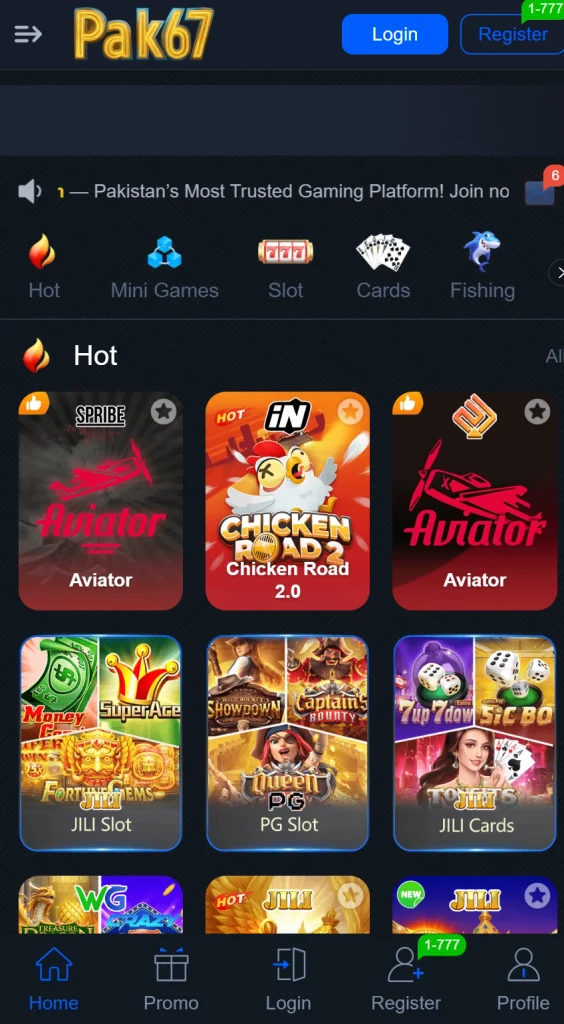Select the Cards category

[x=383, y=268]
